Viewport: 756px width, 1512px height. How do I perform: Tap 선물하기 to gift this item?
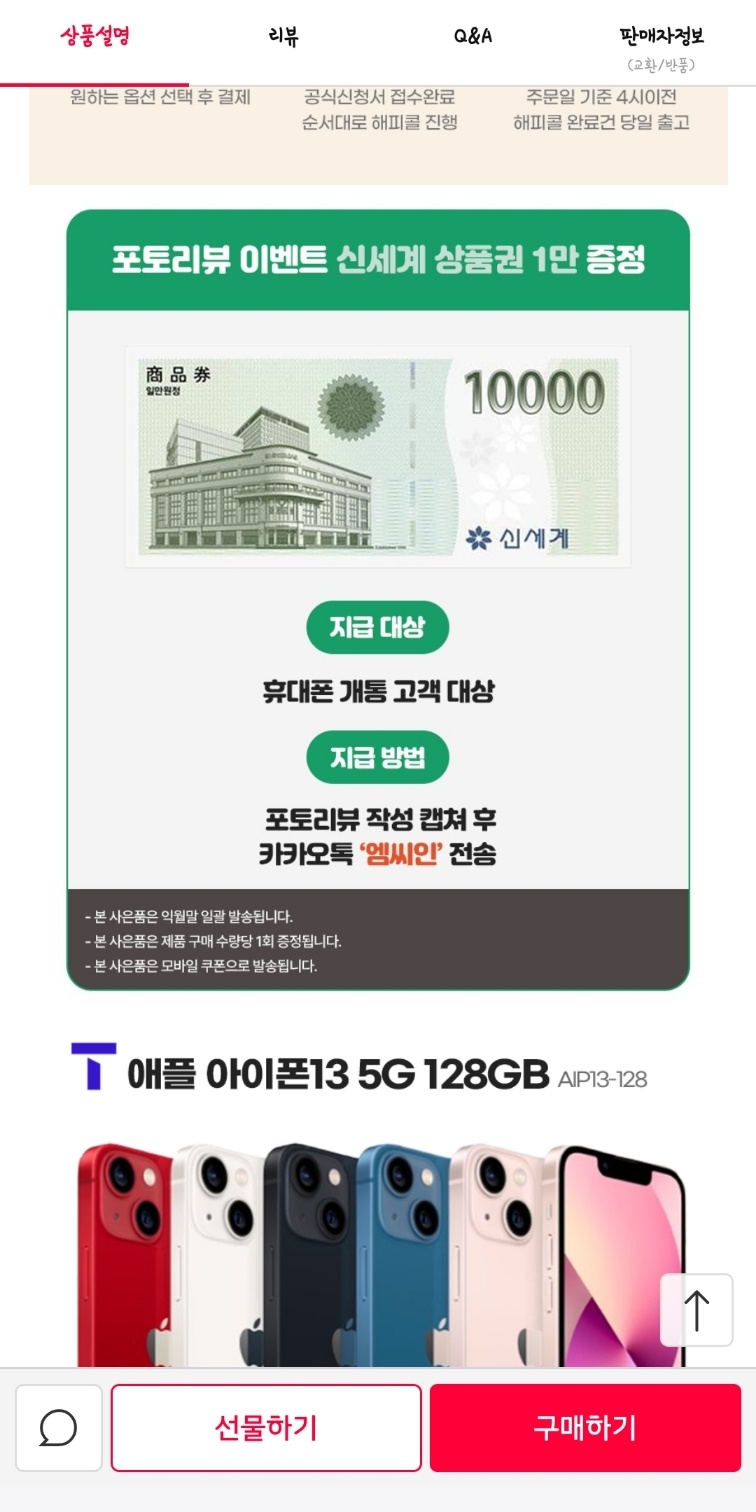[266, 1428]
